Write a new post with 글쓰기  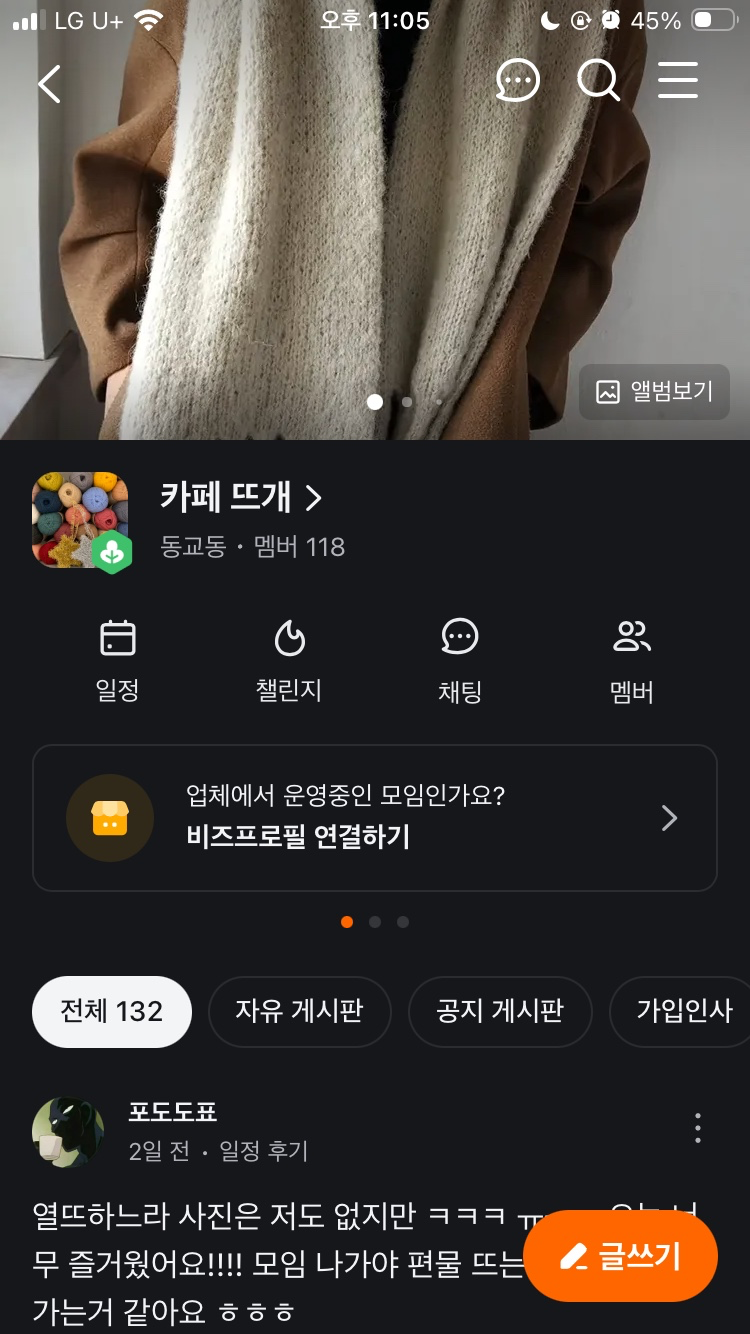tap(621, 1256)
